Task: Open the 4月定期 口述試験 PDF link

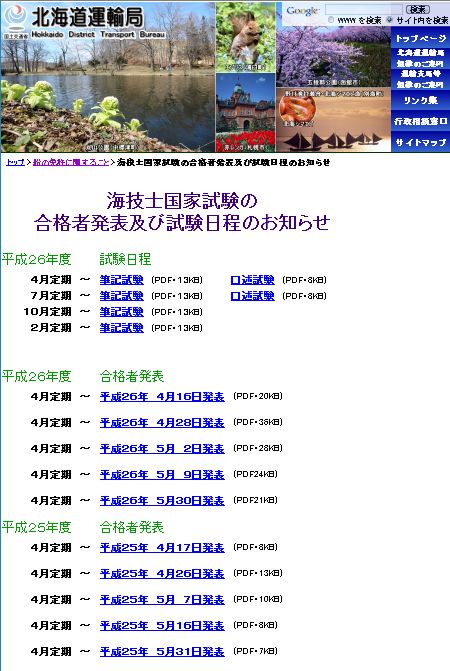Action: [252, 280]
